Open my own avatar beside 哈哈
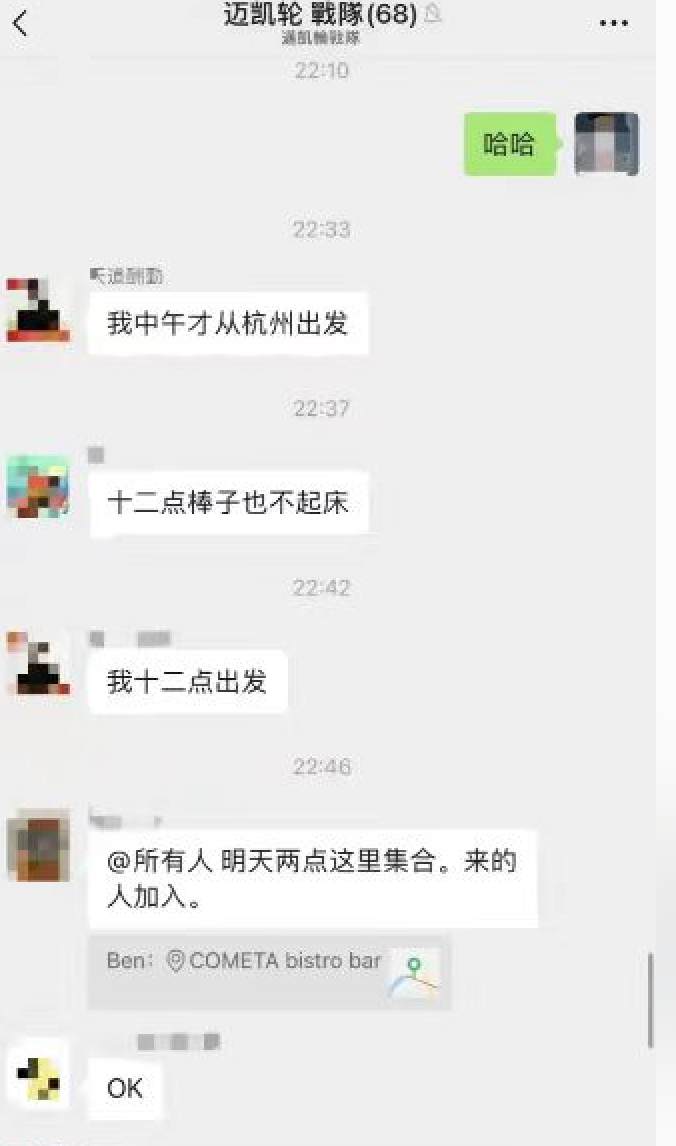Image resolution: width=676 pixels, height=1146 pixels. [606, 144]
